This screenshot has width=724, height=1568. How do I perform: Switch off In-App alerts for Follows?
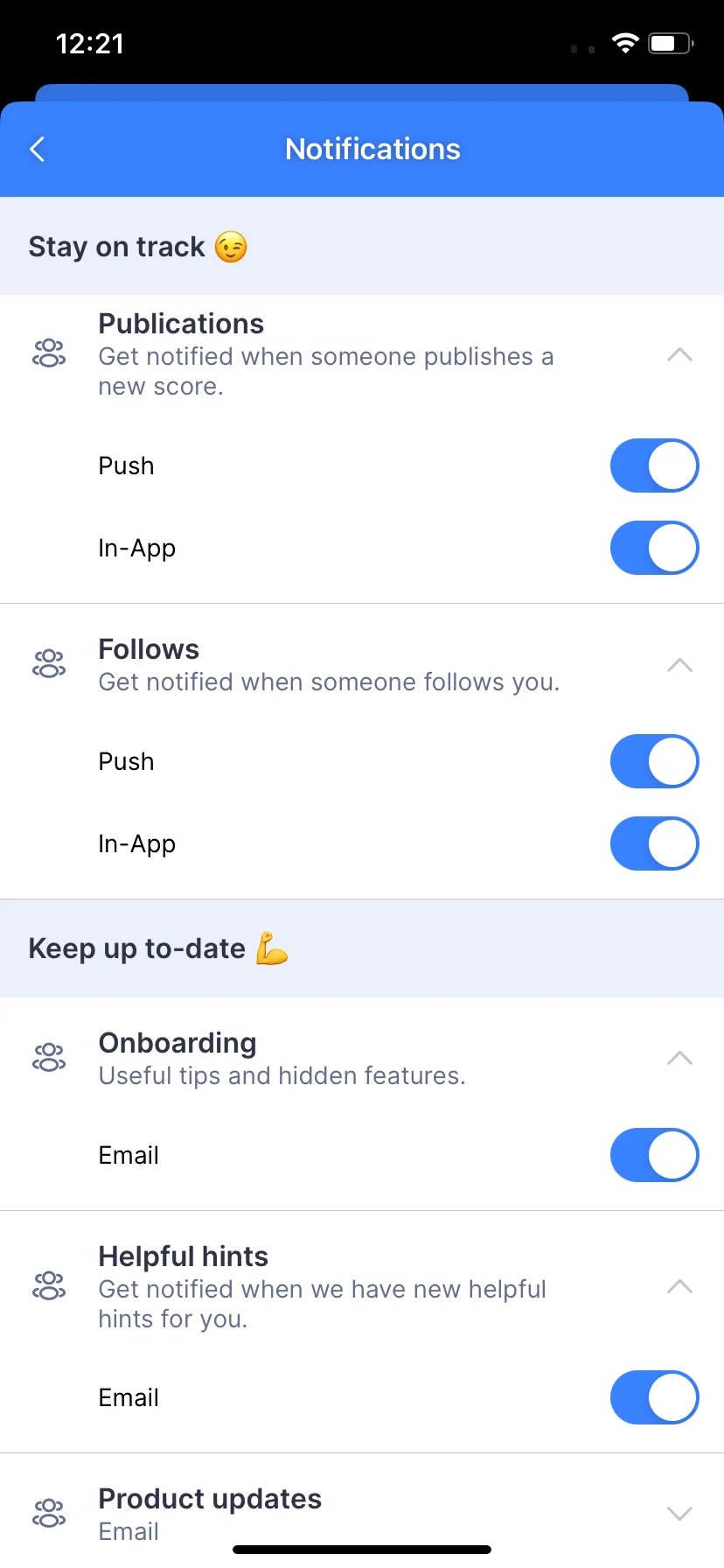click(x=654, y=843)
